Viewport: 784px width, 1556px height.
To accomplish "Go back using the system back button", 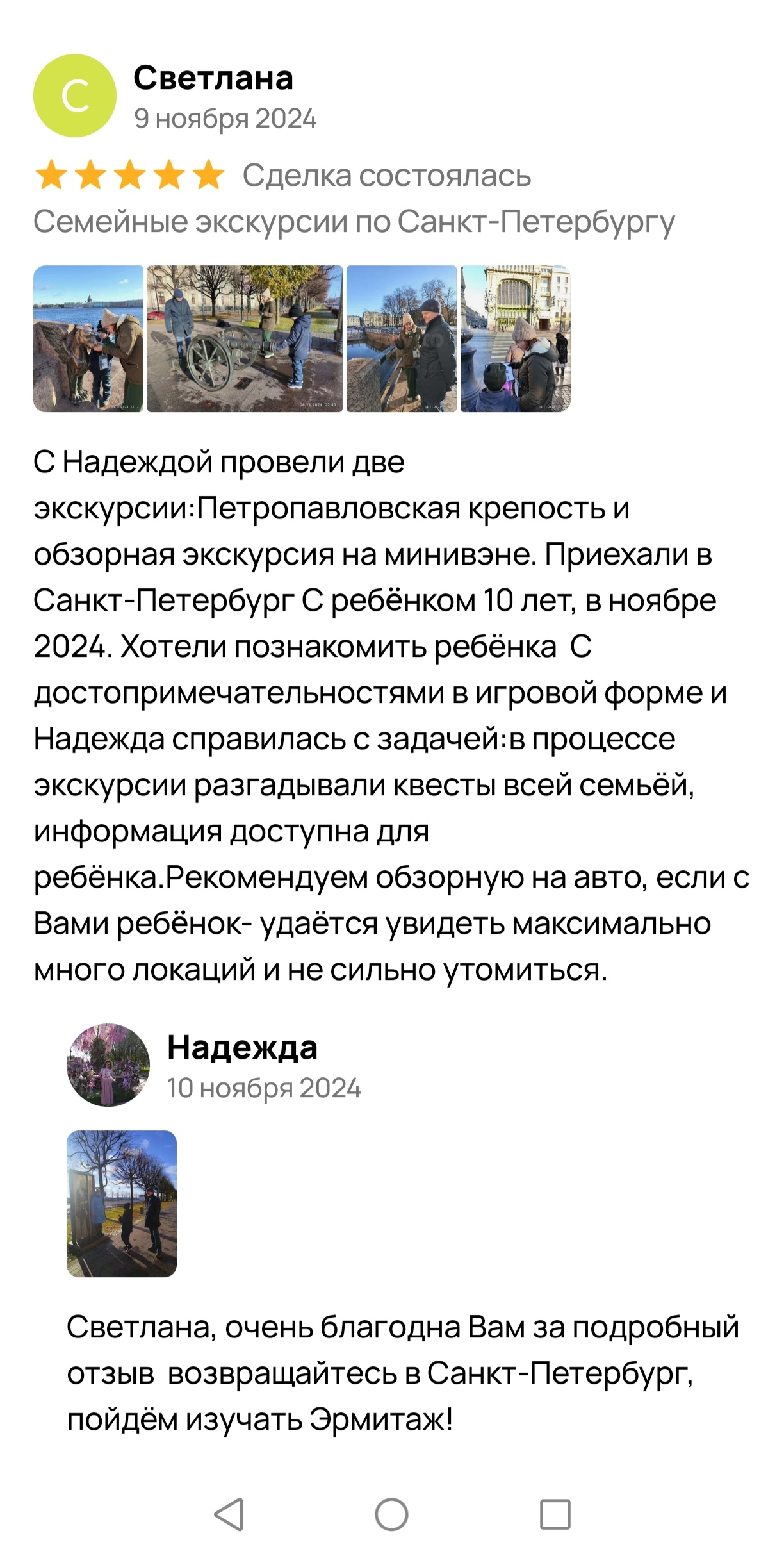I will (229, 1514).
